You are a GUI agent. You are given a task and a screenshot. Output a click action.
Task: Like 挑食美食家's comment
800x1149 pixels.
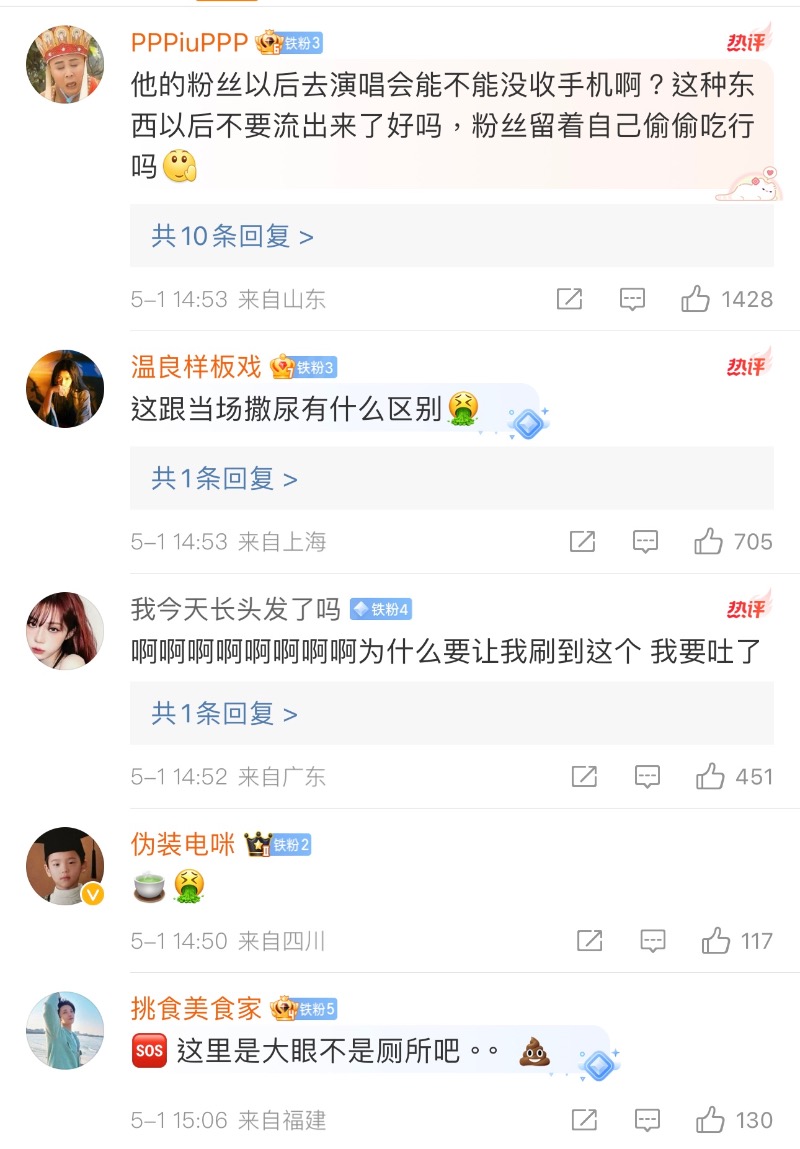pyautogui.click(x=710, y=1120)
